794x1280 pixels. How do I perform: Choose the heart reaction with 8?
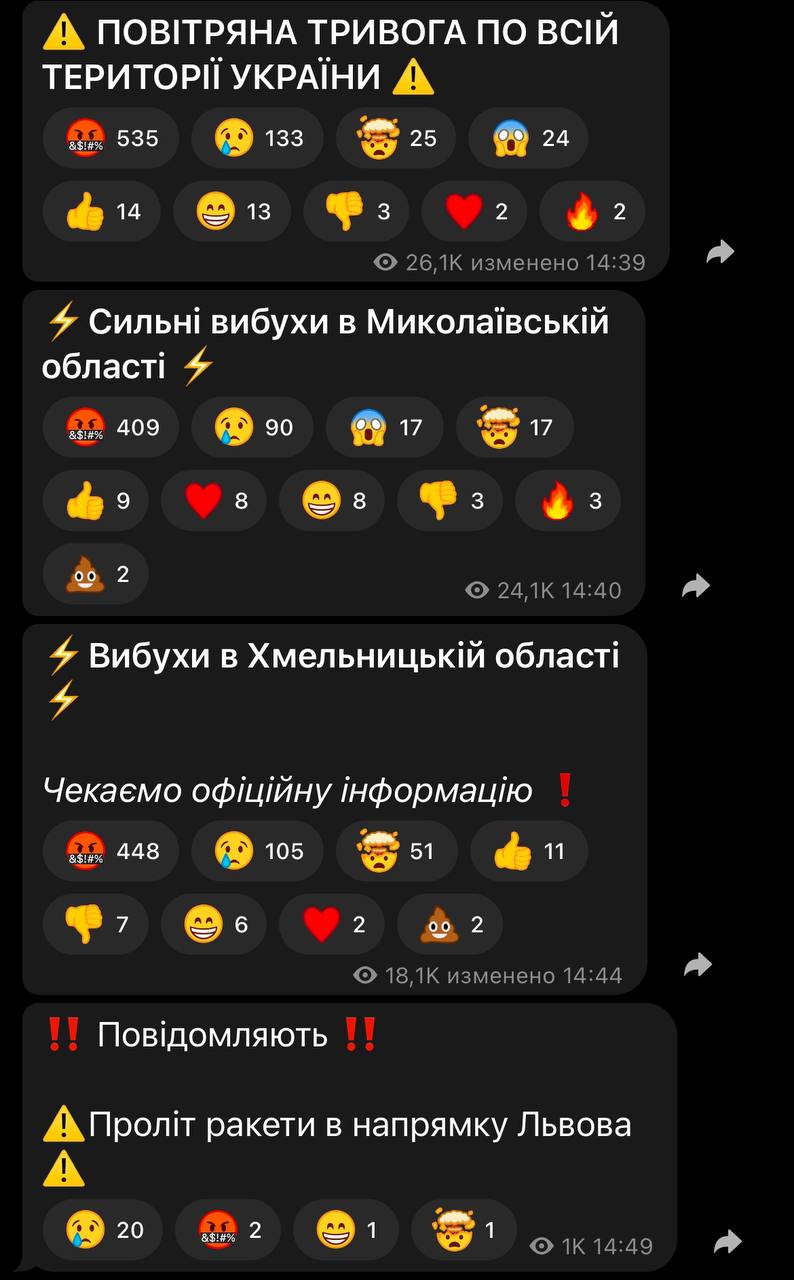tap(213, 500)
